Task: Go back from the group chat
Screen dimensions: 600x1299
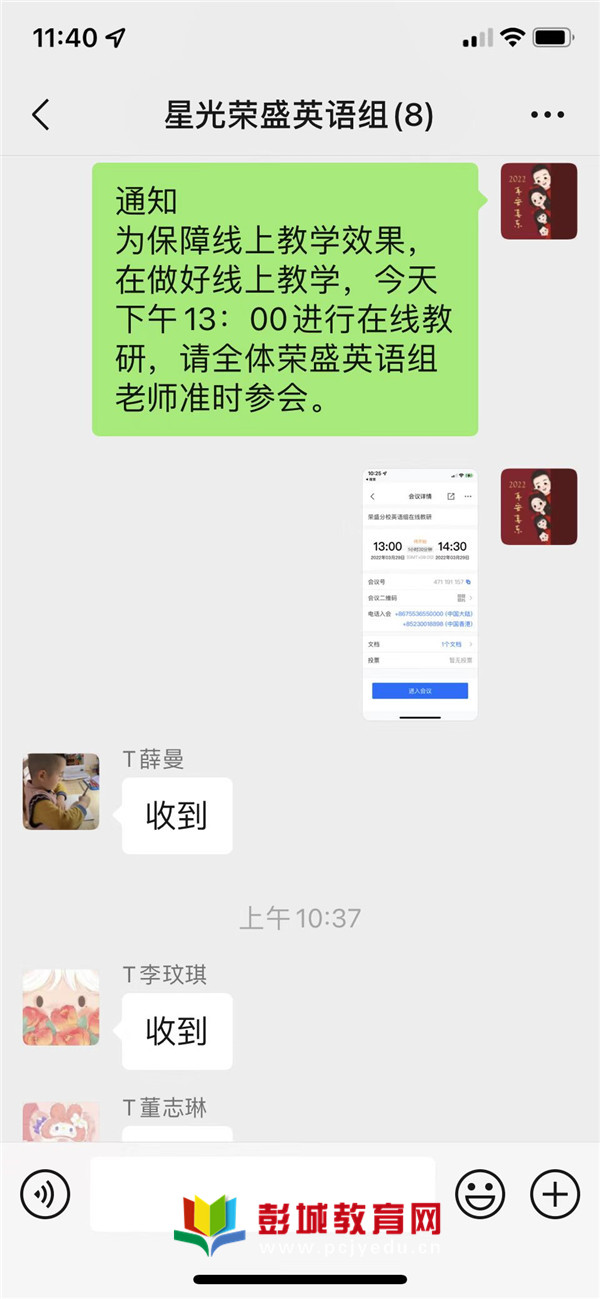Action: coord(40,115)
